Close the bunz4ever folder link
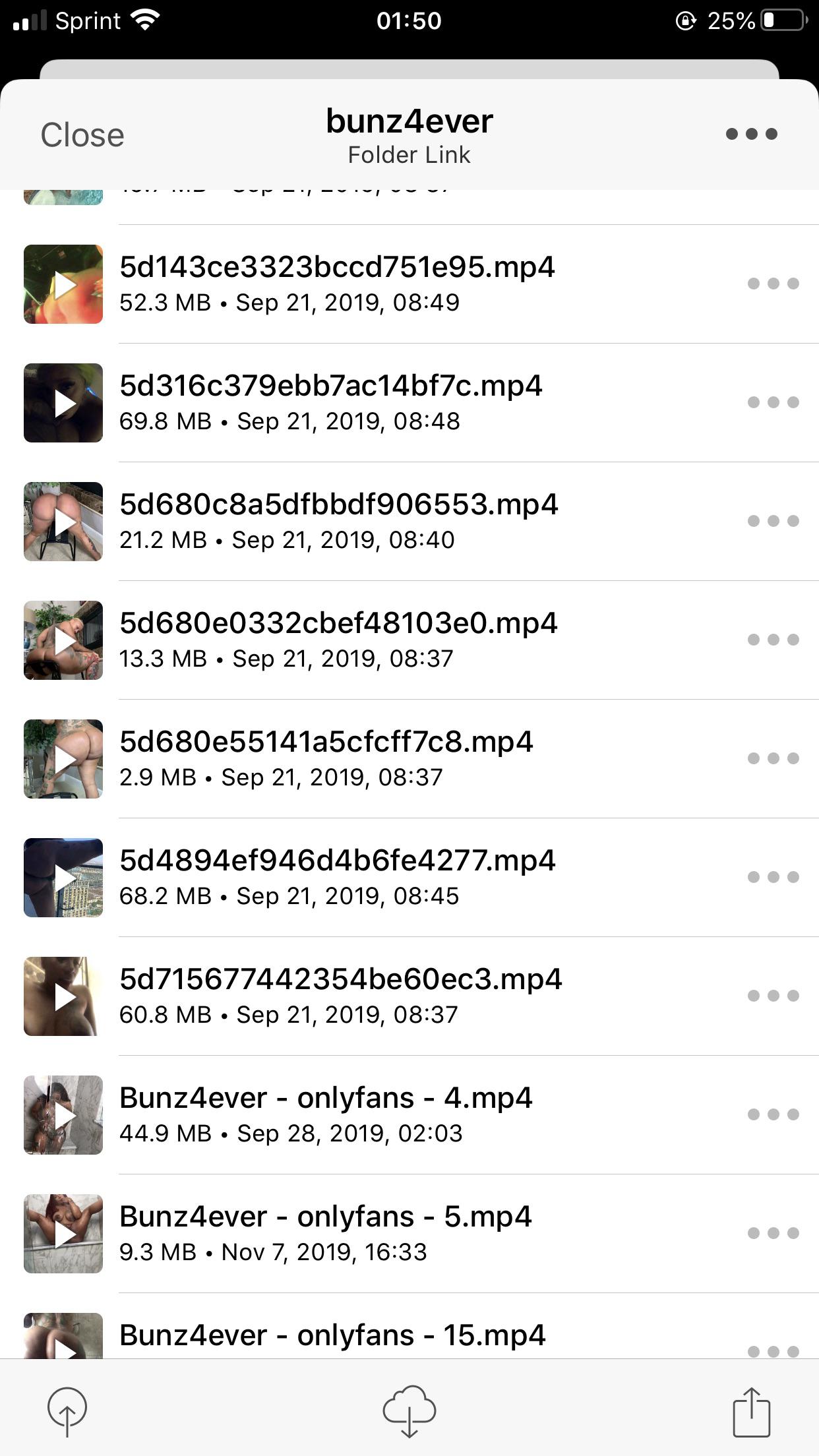Viewport: 819px width, 1456px height. coord(82,135)
